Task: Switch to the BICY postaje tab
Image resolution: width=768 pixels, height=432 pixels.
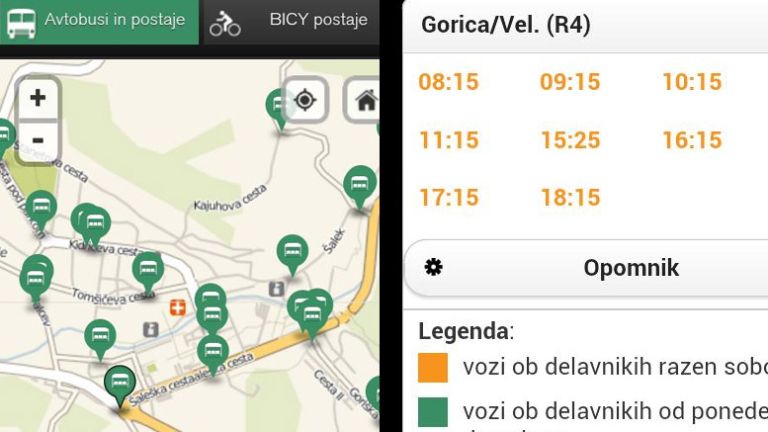Action: click(290, 21)
